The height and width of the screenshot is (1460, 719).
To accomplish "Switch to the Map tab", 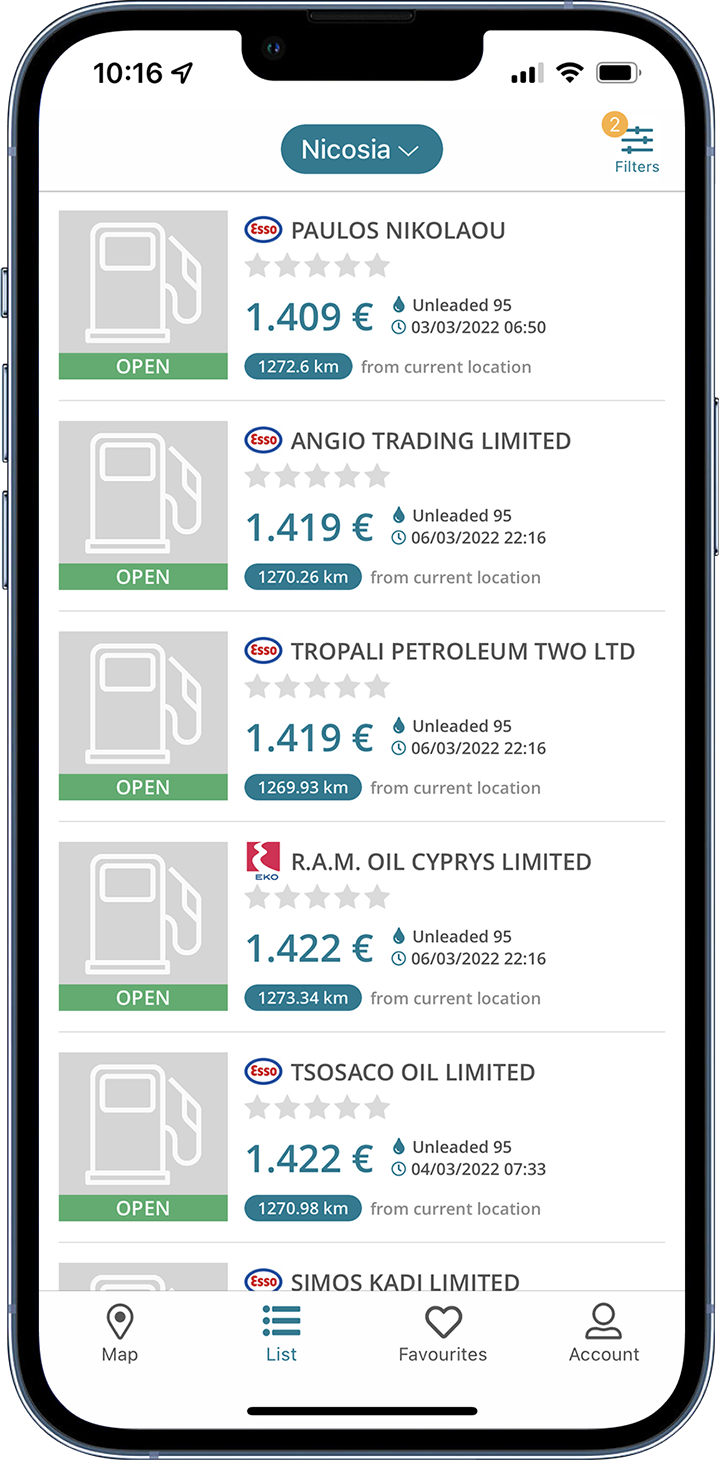I will point(119,1333).
